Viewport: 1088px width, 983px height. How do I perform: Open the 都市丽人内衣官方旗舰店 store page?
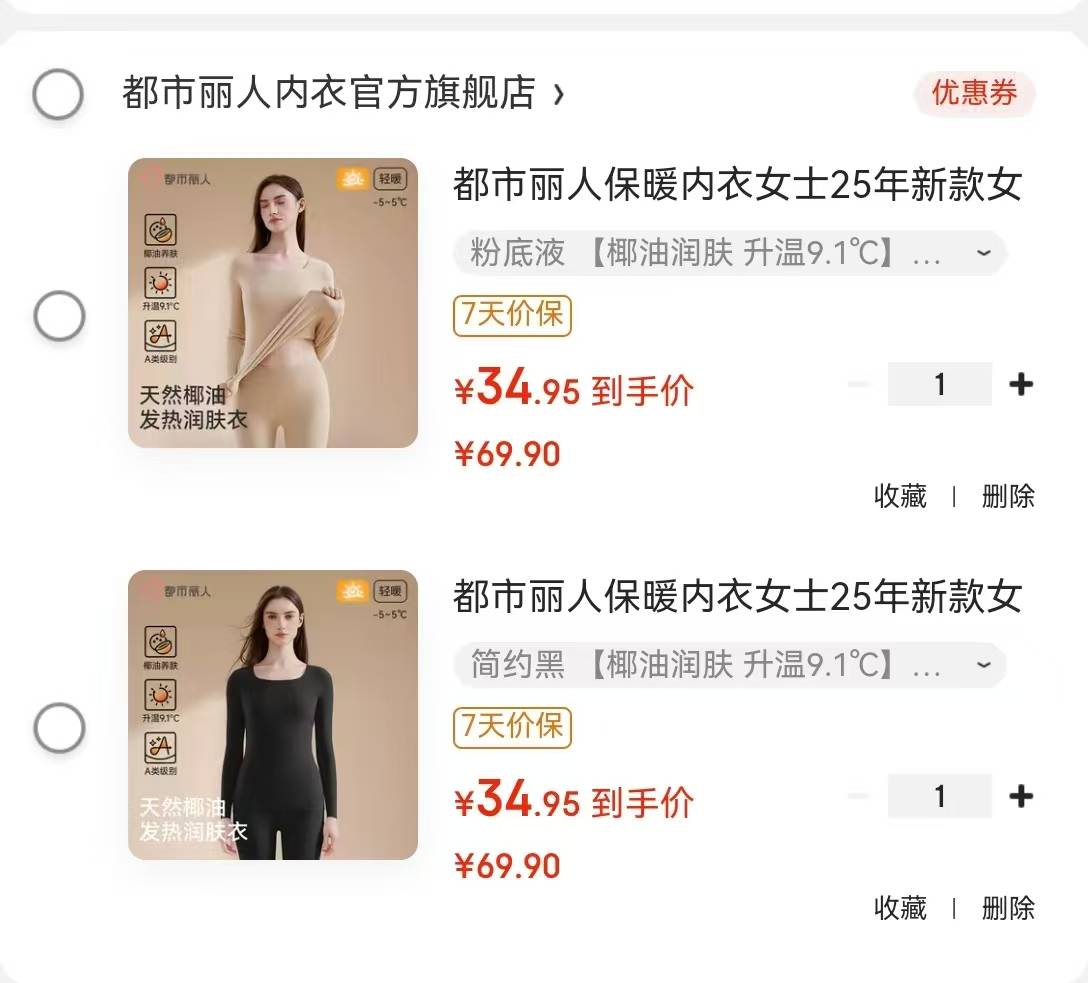(x=342, y=93)
